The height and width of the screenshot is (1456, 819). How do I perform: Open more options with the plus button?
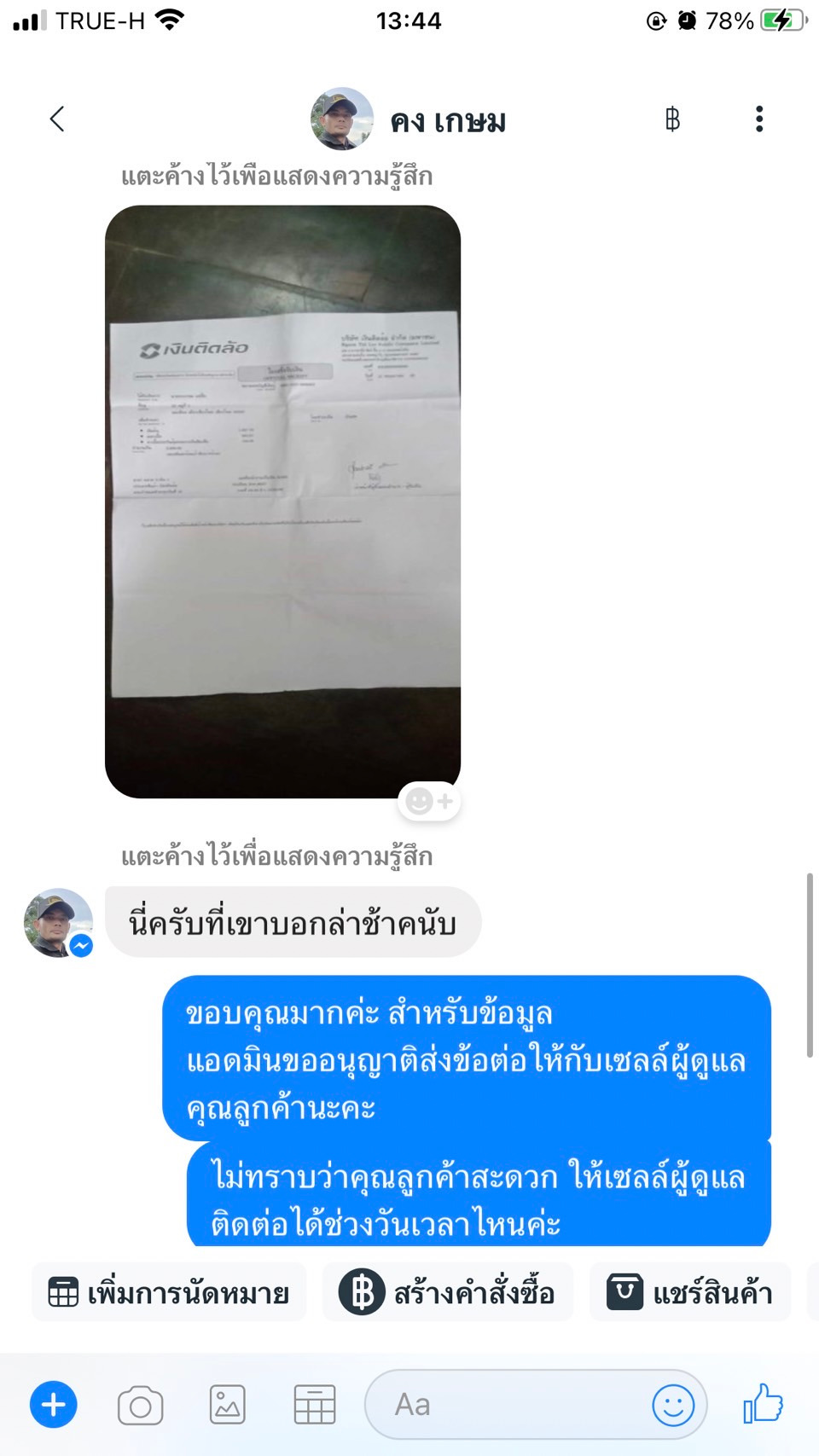pos(54,1405)
